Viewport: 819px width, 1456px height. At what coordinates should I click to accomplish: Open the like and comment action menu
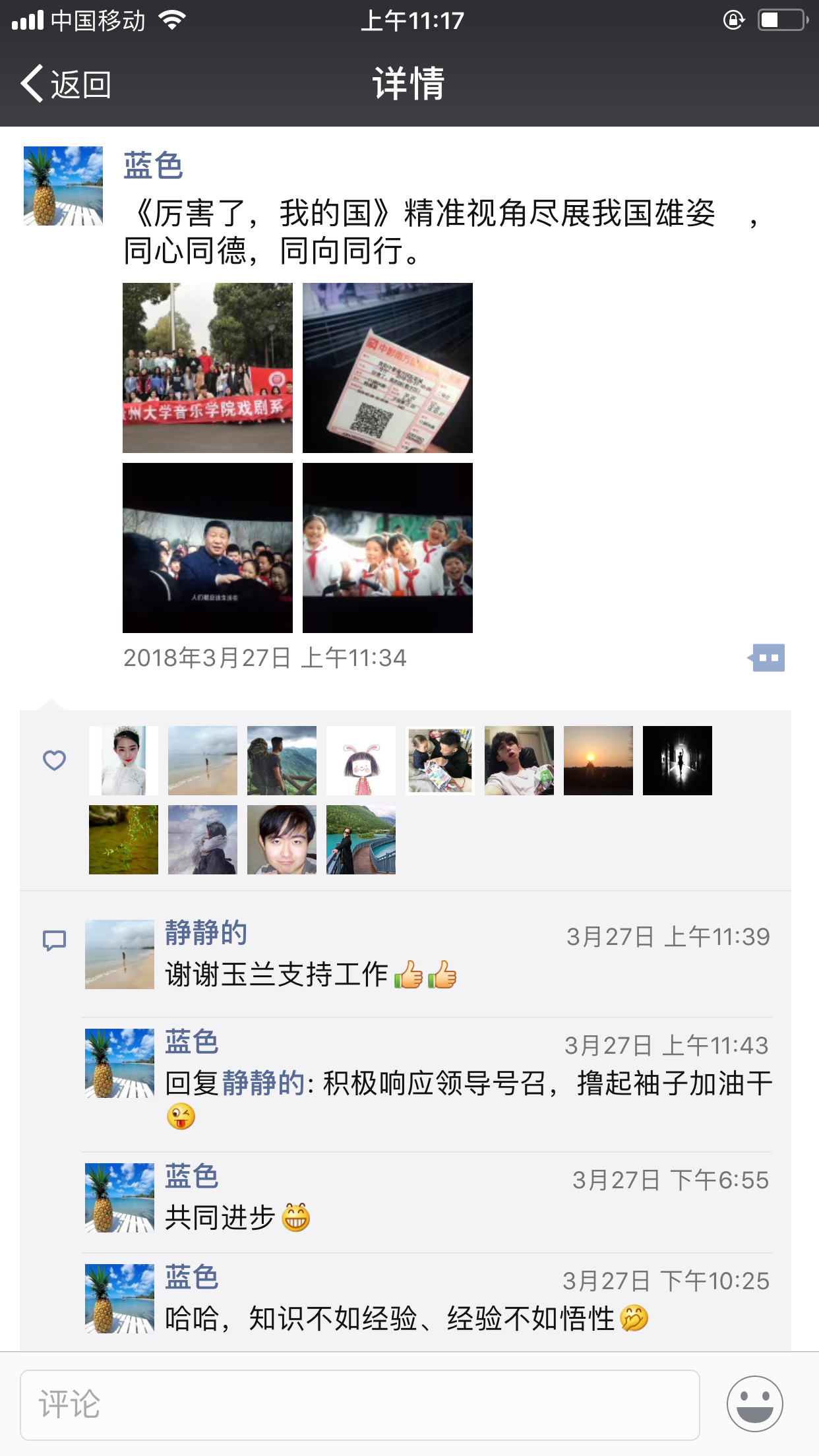point(767,657)
